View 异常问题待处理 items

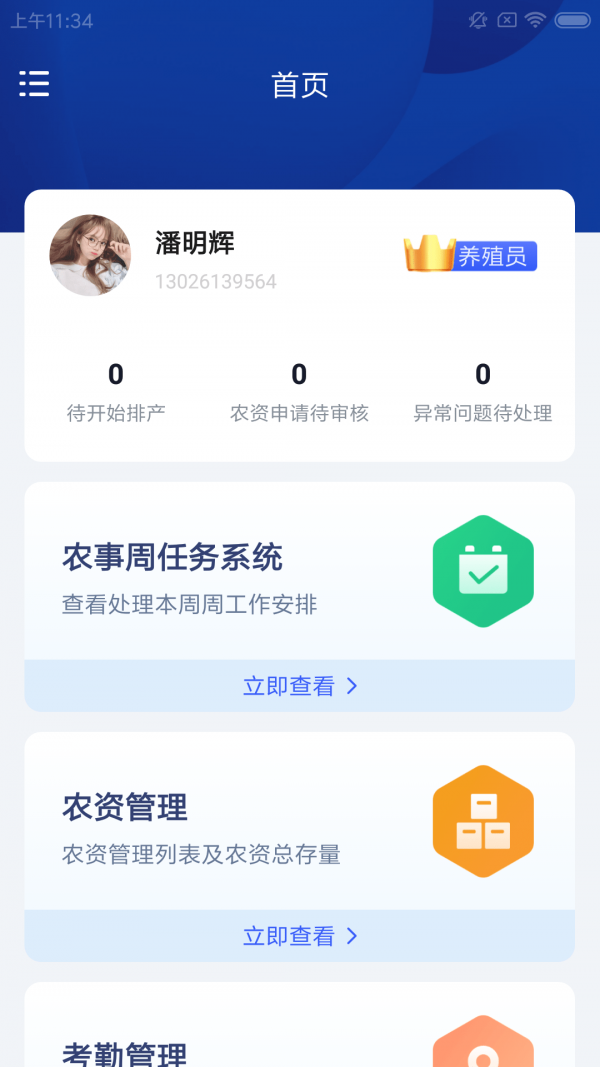pos(483,391)
